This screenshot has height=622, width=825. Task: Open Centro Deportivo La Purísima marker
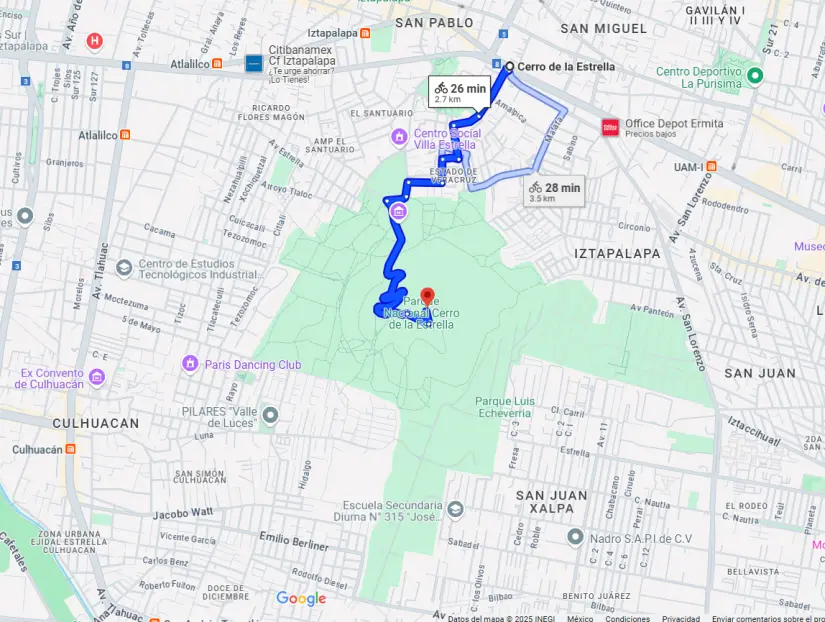pos(756,76)
